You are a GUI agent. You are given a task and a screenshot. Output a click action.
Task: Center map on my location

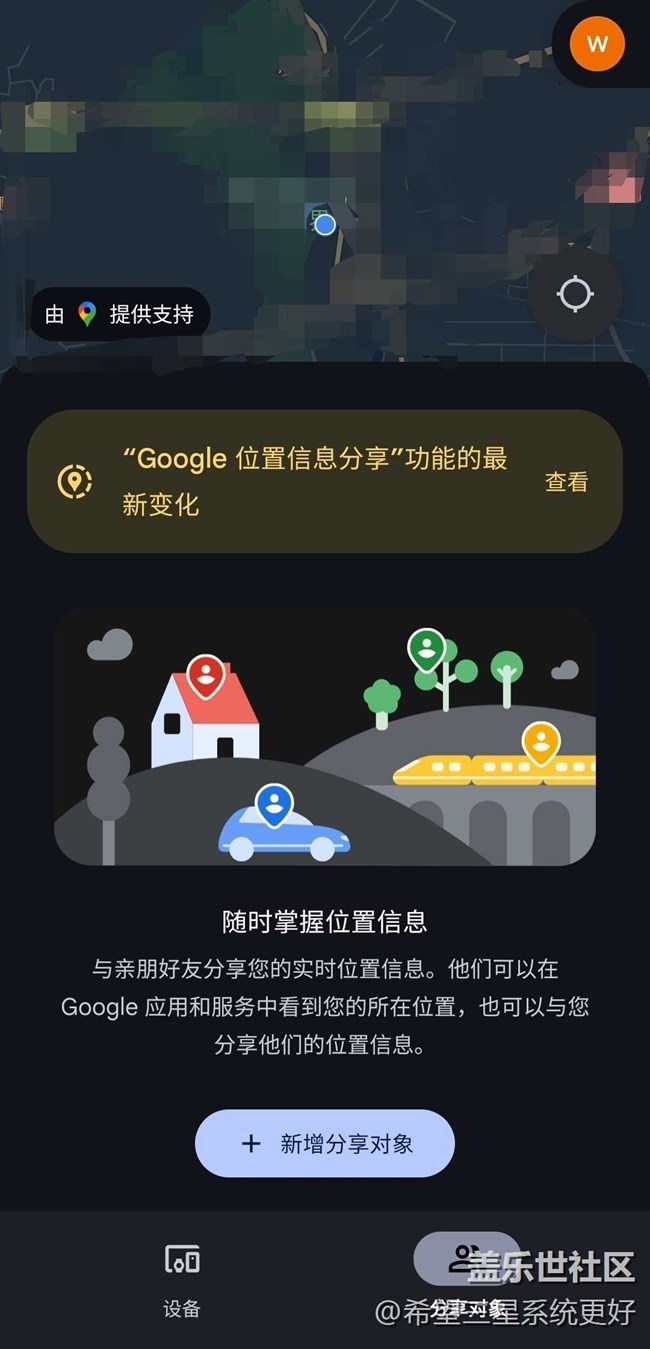click(575, 294)
